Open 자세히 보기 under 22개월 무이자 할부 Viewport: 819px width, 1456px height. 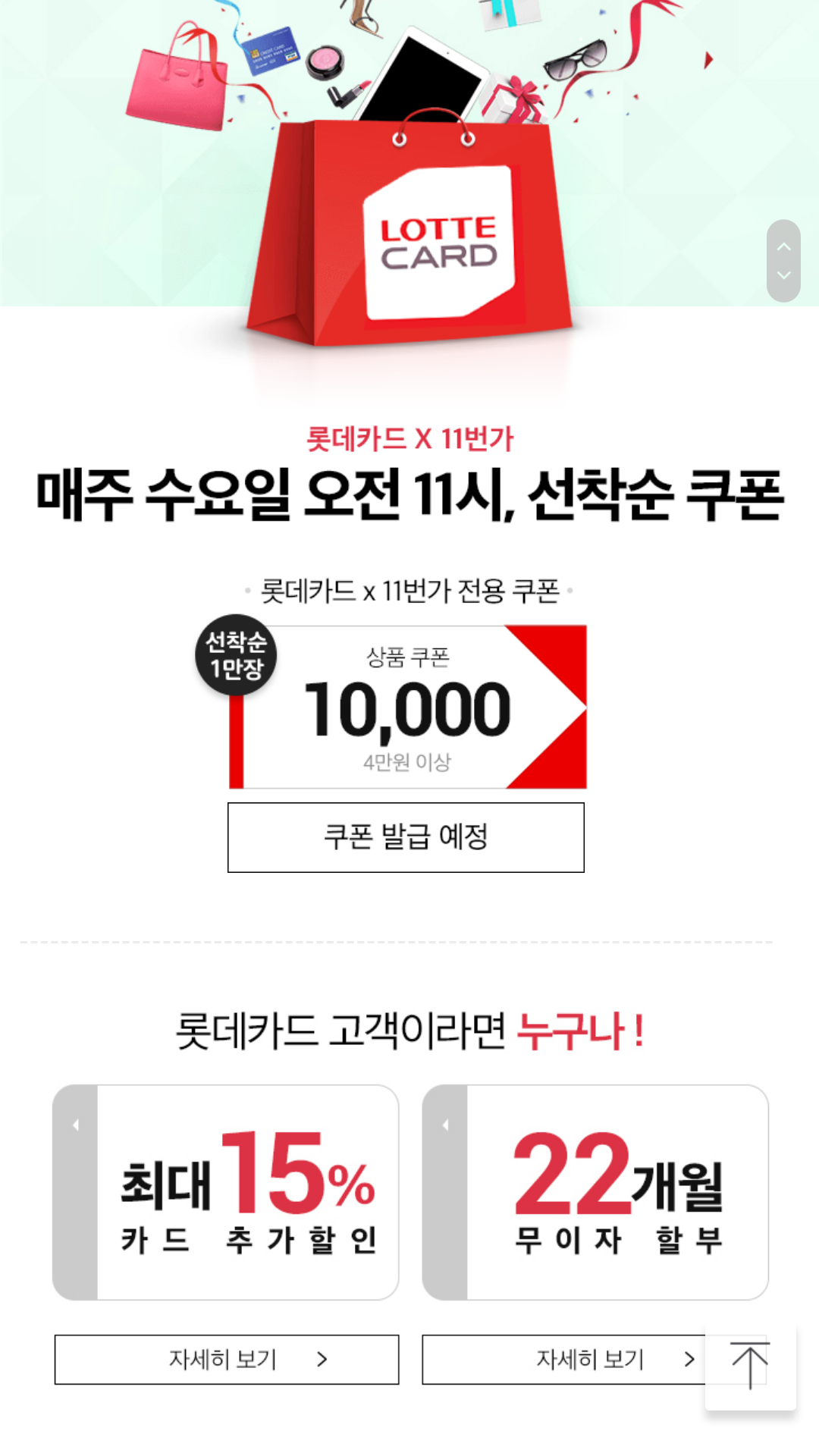click(x=564, y=1359)
